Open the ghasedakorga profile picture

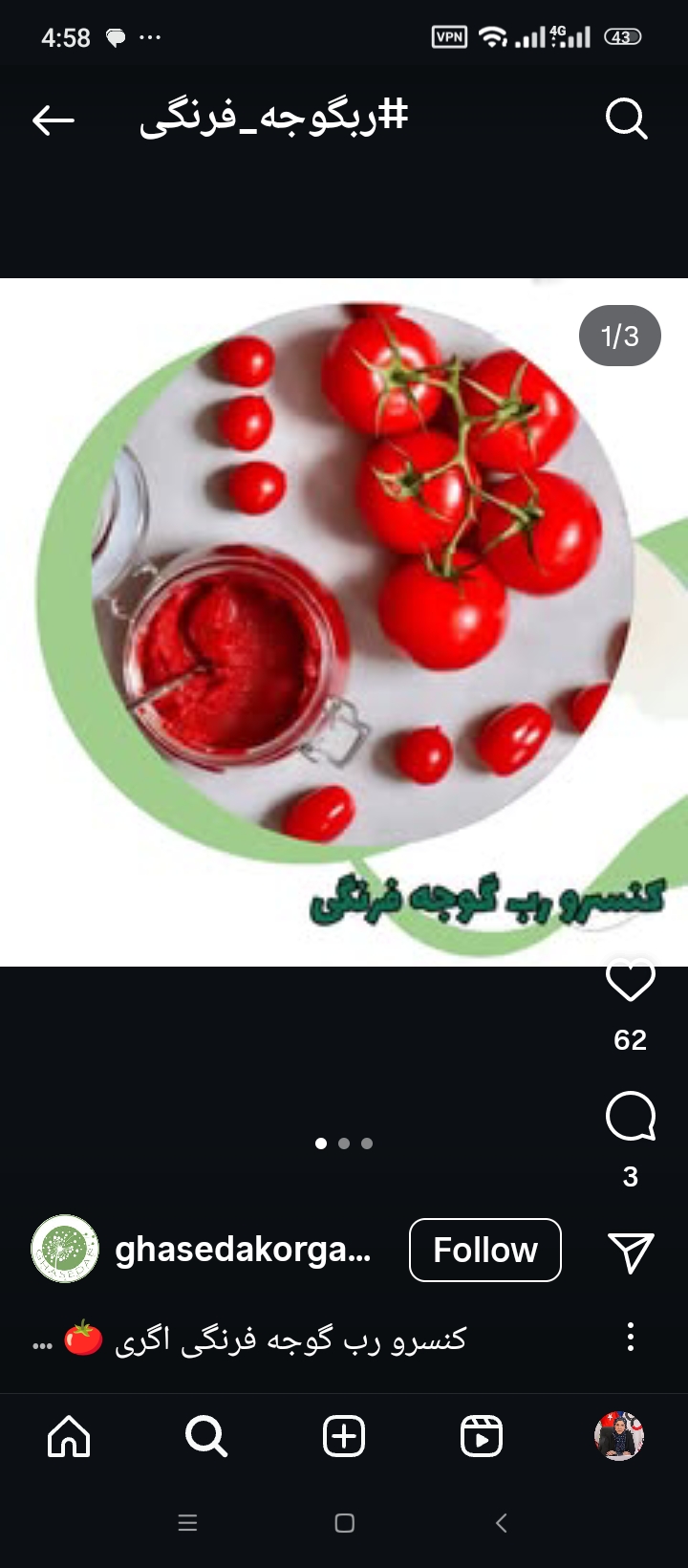tap(65, 1249)
